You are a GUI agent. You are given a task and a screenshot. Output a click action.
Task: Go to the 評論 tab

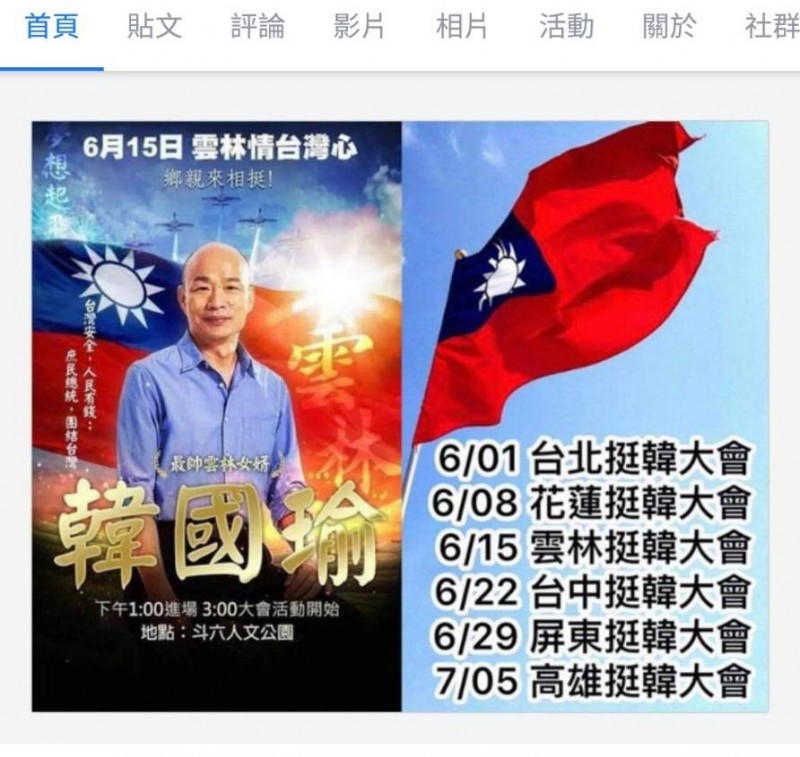(258, 27)
